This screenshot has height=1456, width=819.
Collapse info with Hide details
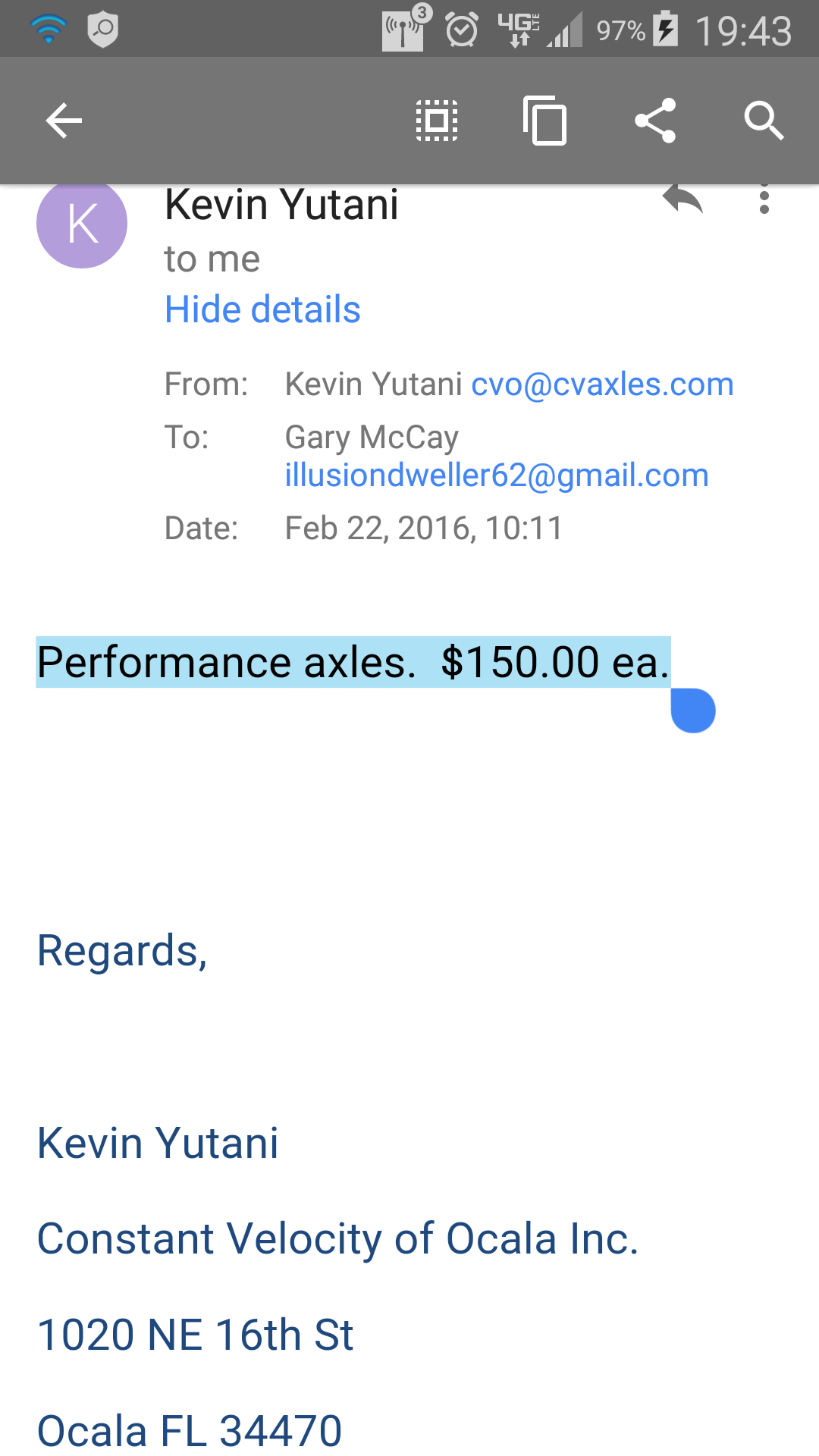click(262, 309)
